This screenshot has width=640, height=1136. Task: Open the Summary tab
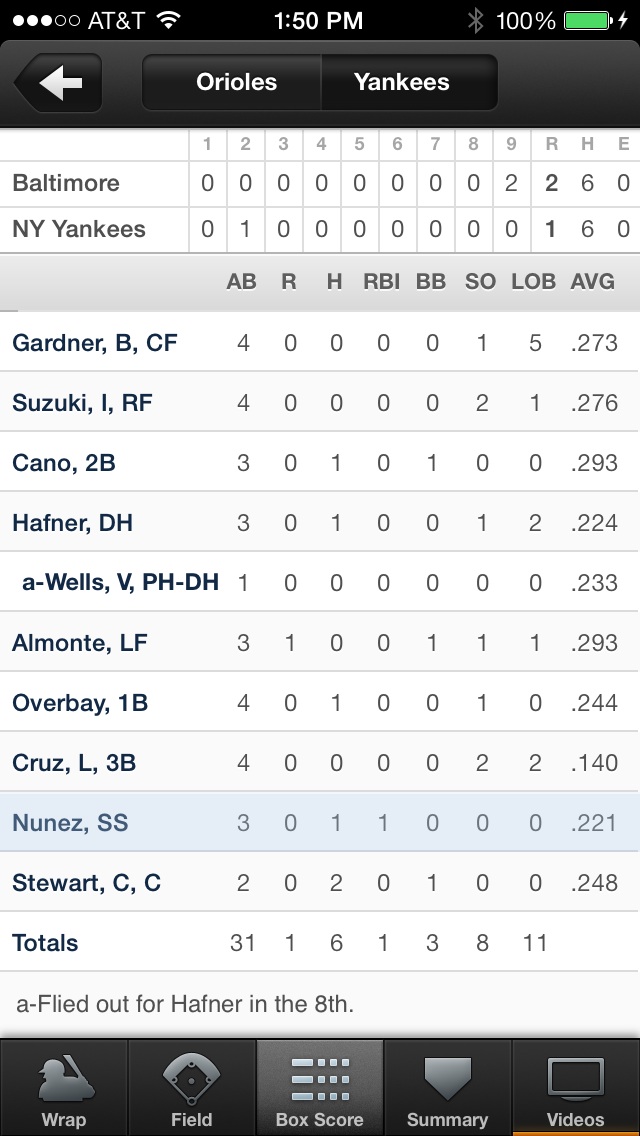pos(447,1087)
